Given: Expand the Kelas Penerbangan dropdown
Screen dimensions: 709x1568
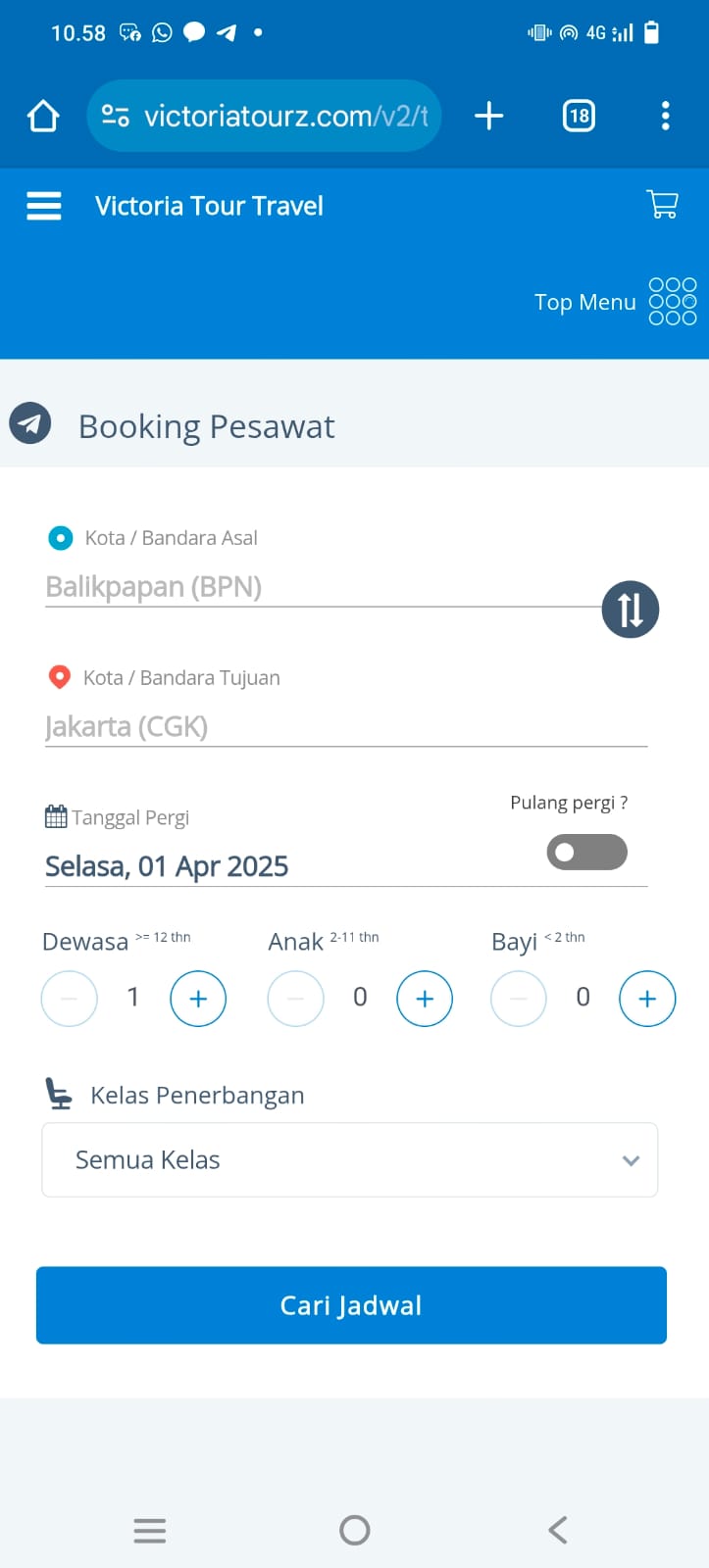Looking at the screenshot, I should coord(349,1160).
